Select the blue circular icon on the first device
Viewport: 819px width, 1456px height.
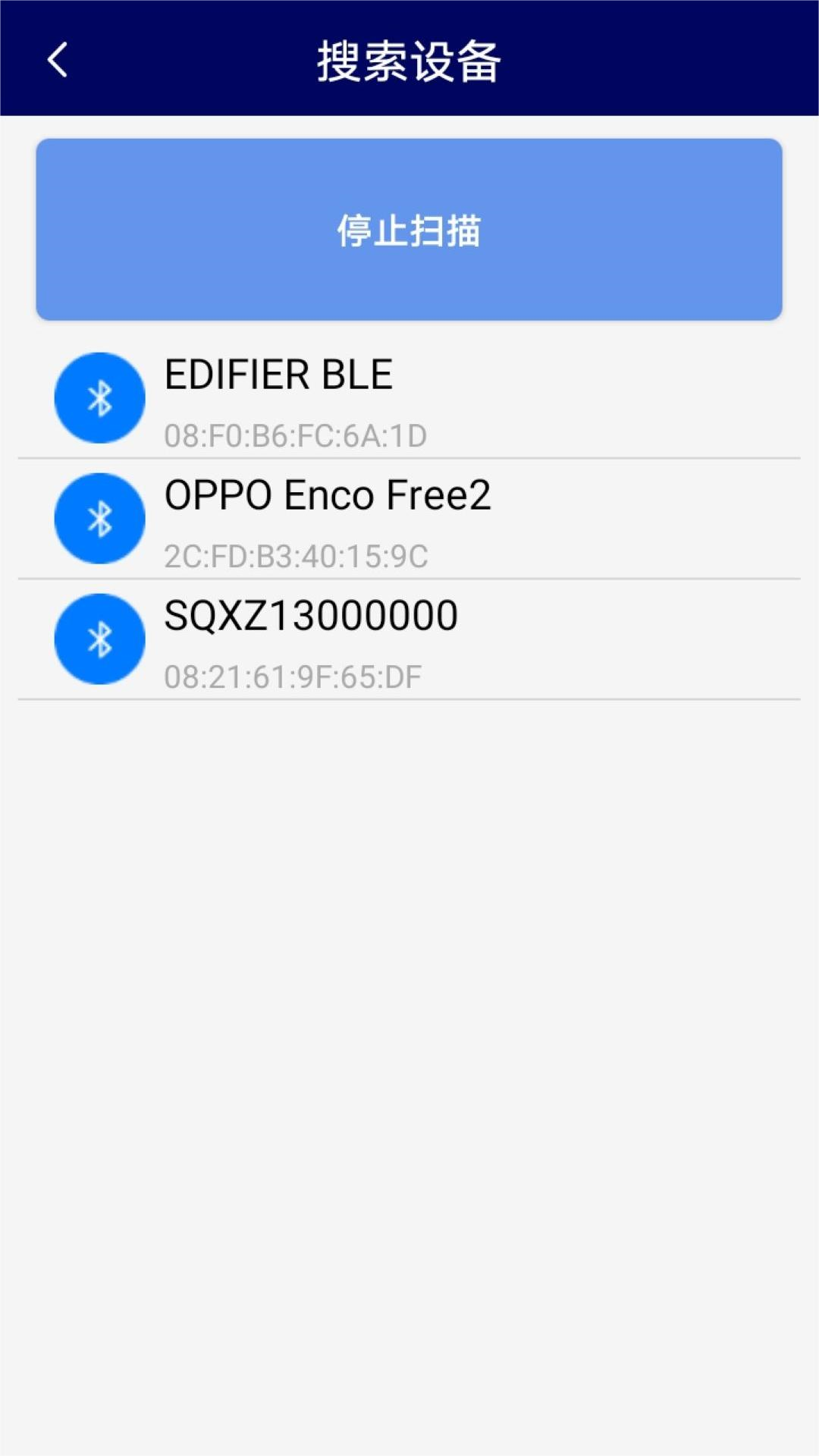99,397
